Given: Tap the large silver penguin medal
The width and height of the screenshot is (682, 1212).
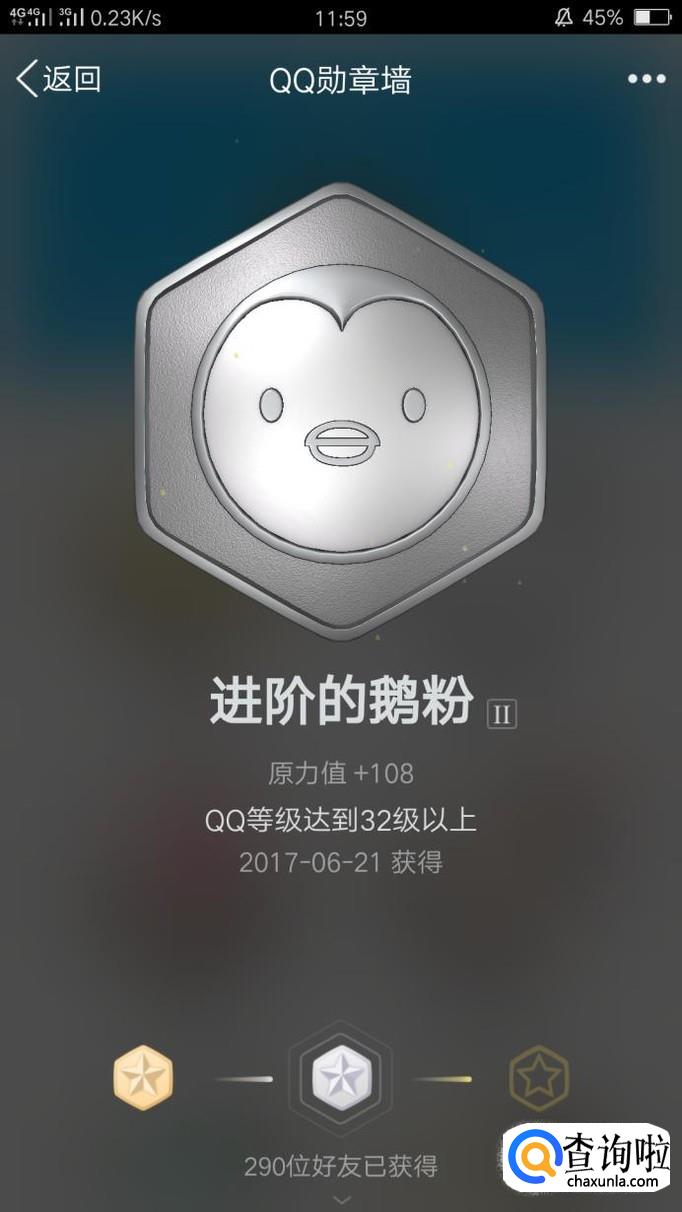Looking at the screenshot, I should (341, 412).
